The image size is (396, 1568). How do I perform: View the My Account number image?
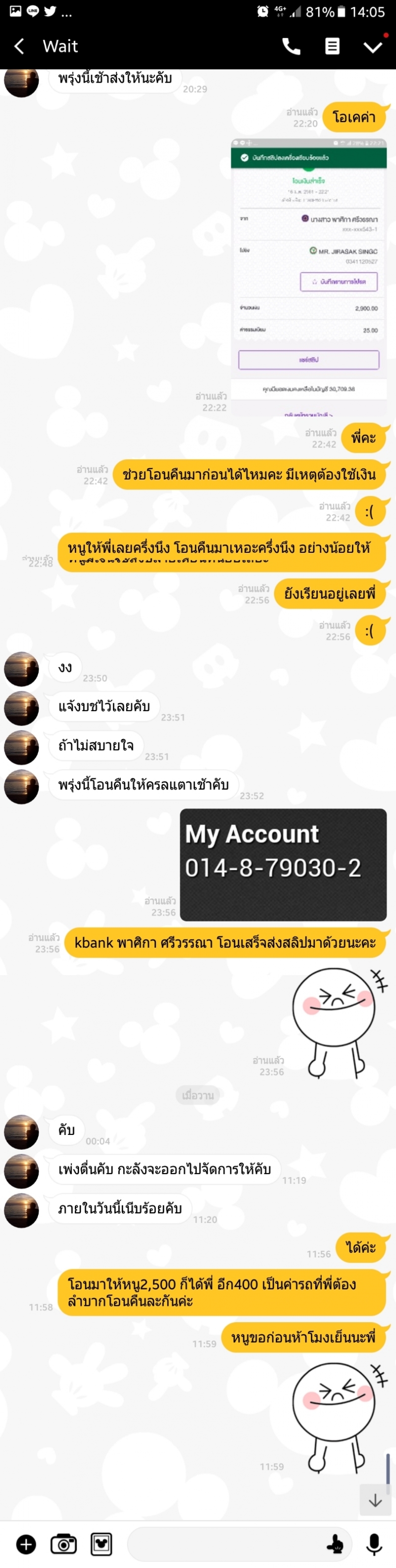tap(283, 864)
